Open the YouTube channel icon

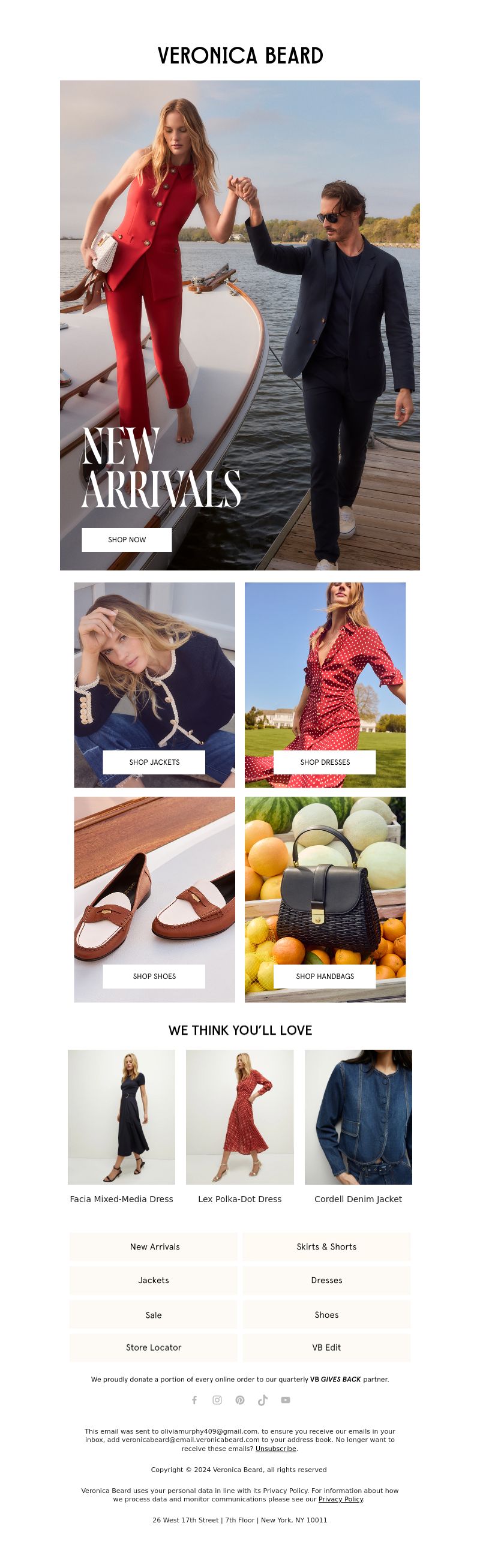pos(286,1399)
